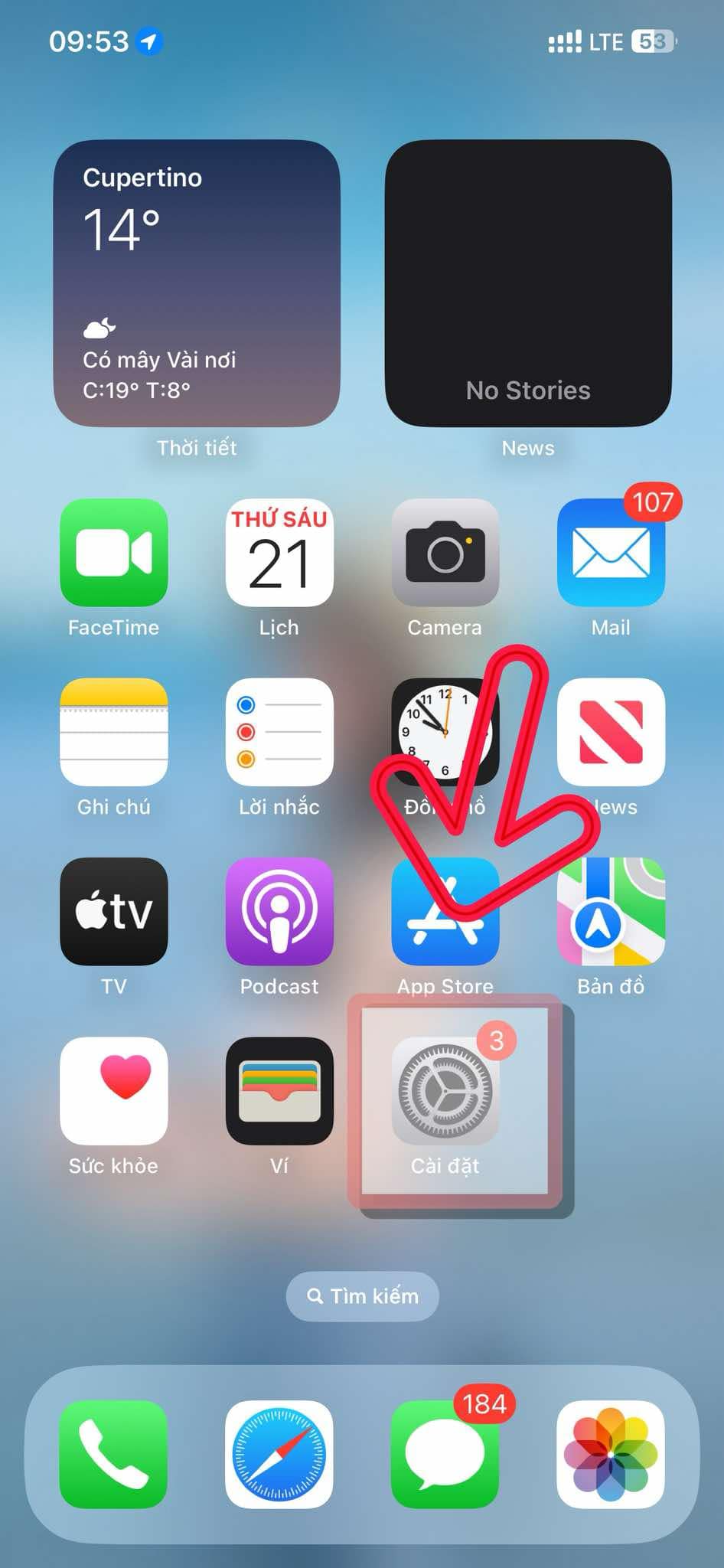
Task: Launch the Camera app
Action: (x=445, y=553)
